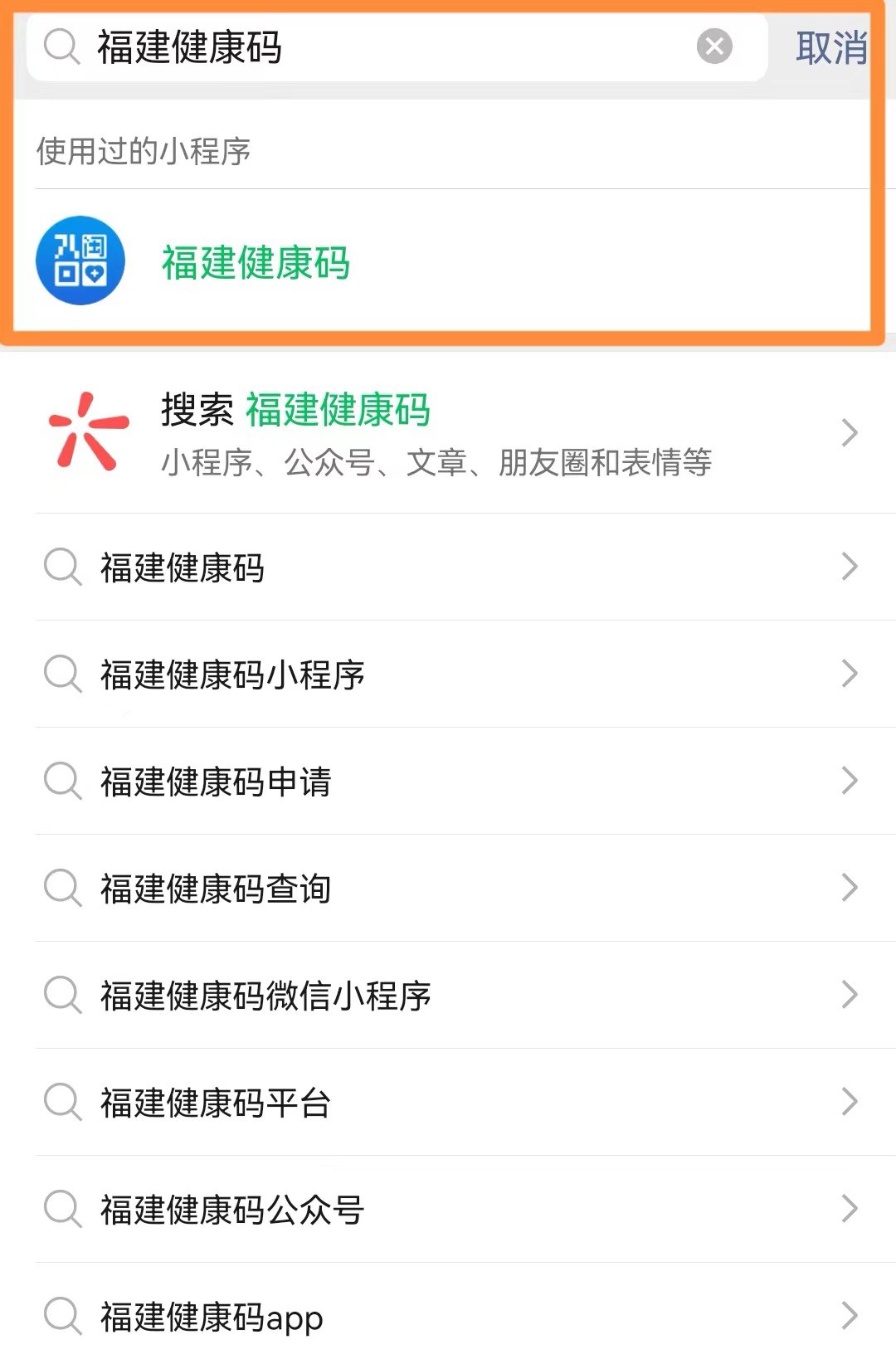Clear the search text with the X icon

tap(713, 46)
